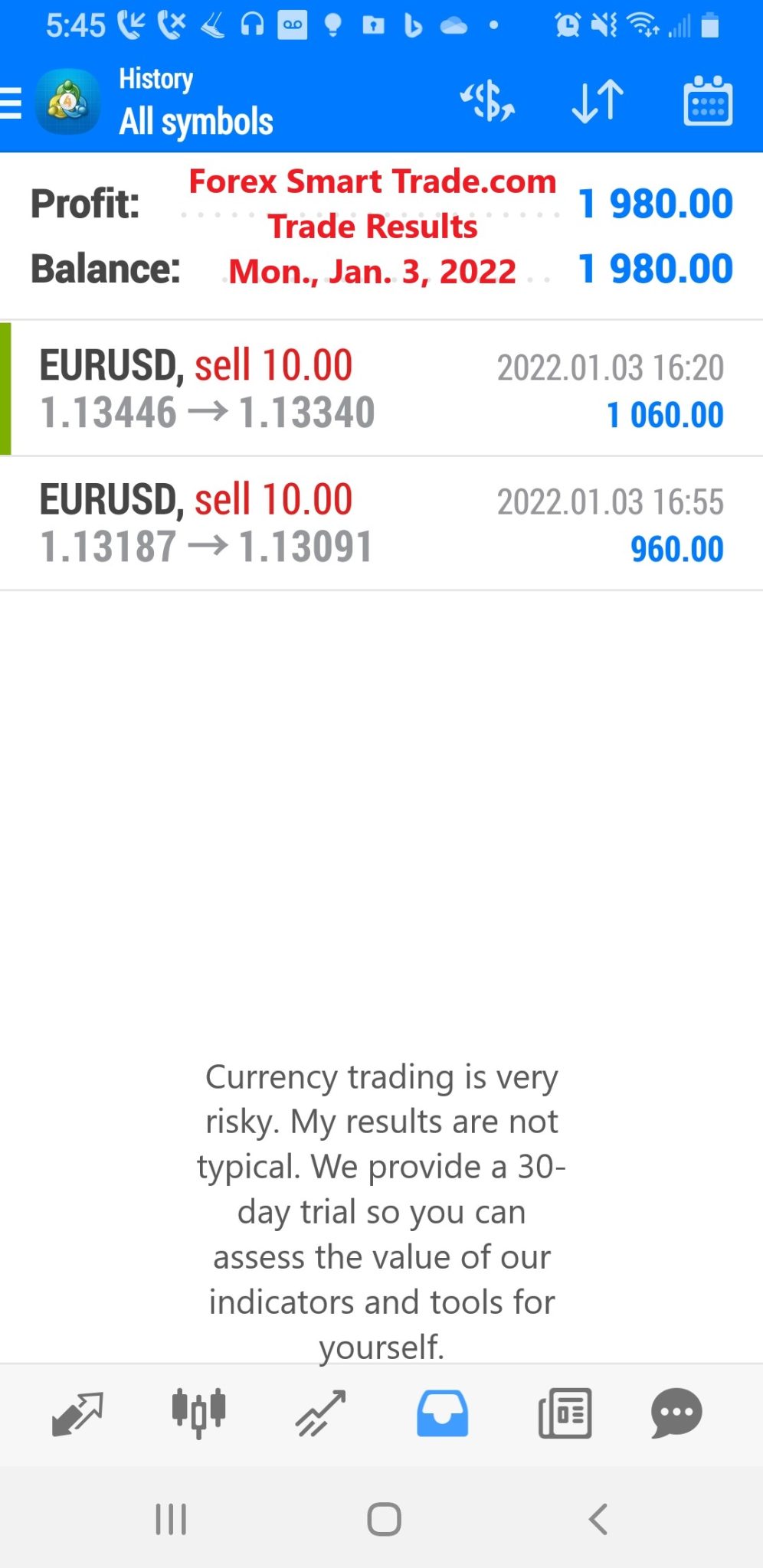Viewport: 763px width, 1568px height.
Task: Select the History inbox tab
Action: 442,1413
